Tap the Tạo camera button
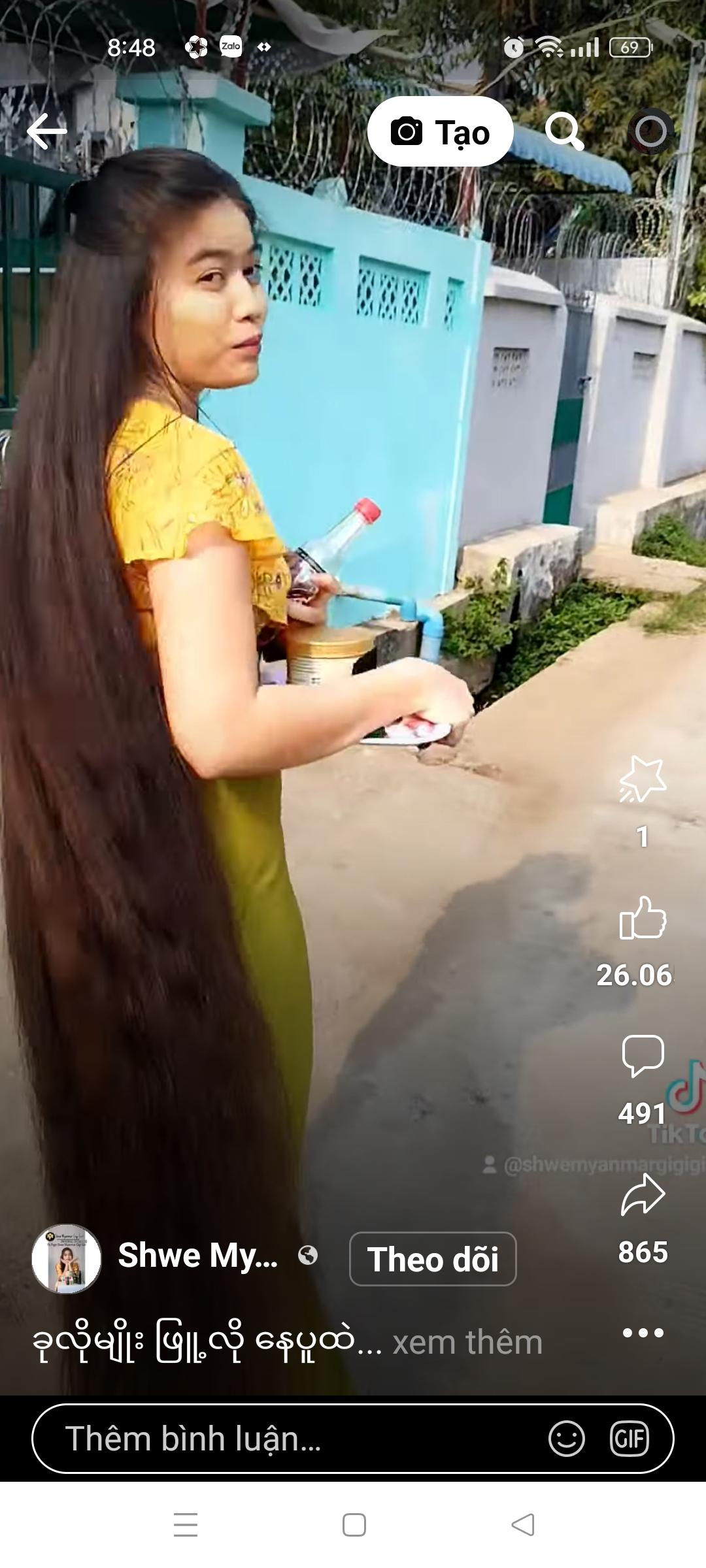Screen dimensions: 706x1568 tap(440, 132)
